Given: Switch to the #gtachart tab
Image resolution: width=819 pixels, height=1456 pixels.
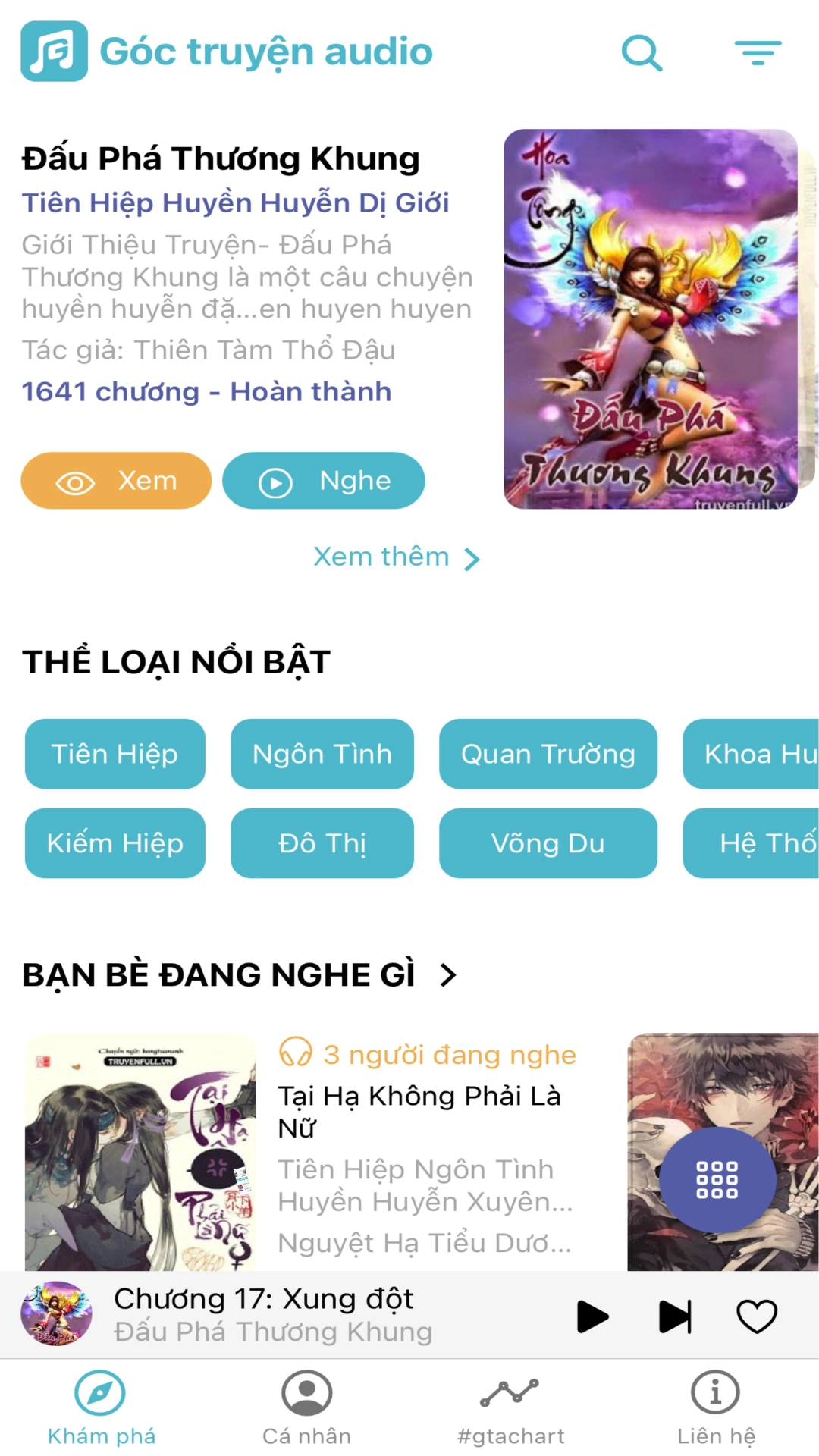Looking at the screenshot, I should coord(510,1407).
